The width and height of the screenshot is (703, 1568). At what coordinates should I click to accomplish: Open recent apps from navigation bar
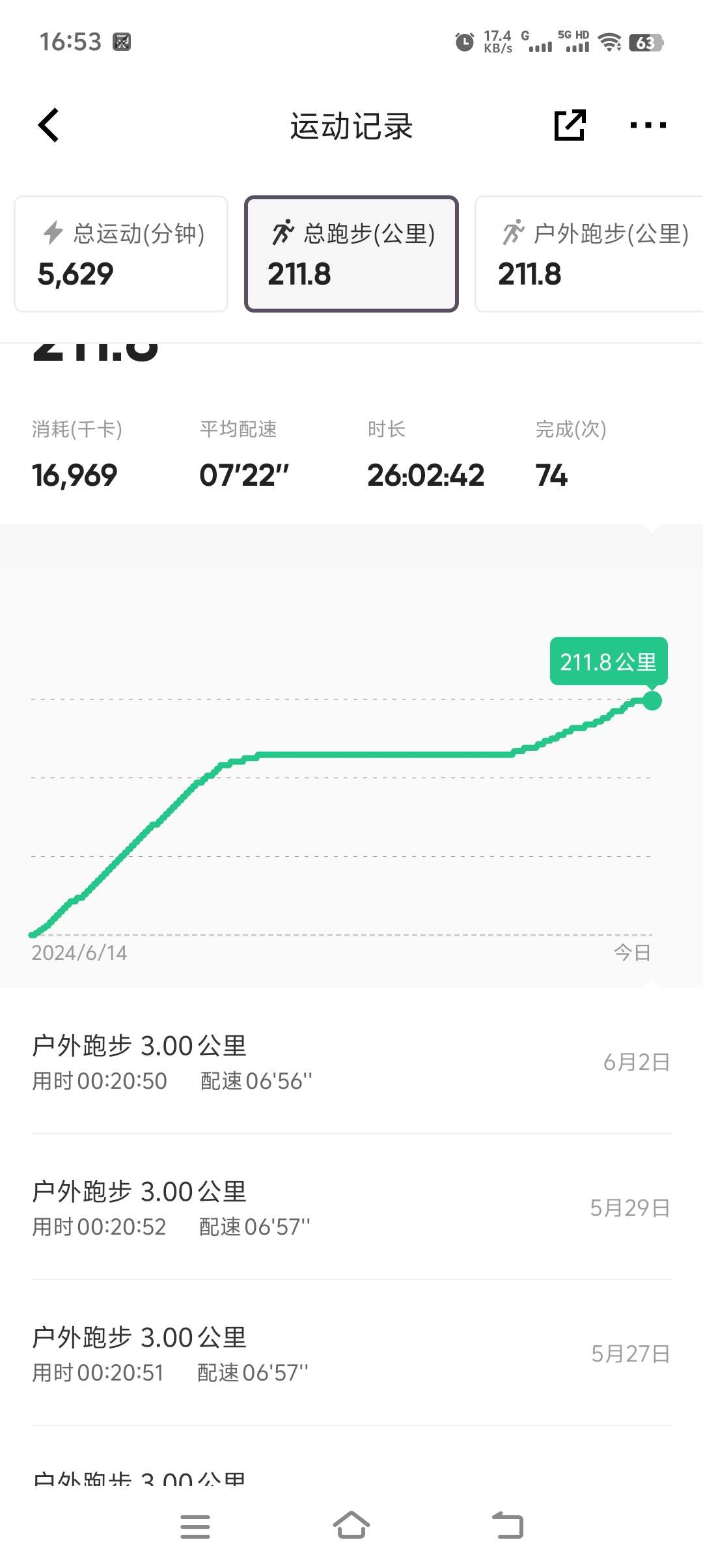pos(195,1526)
